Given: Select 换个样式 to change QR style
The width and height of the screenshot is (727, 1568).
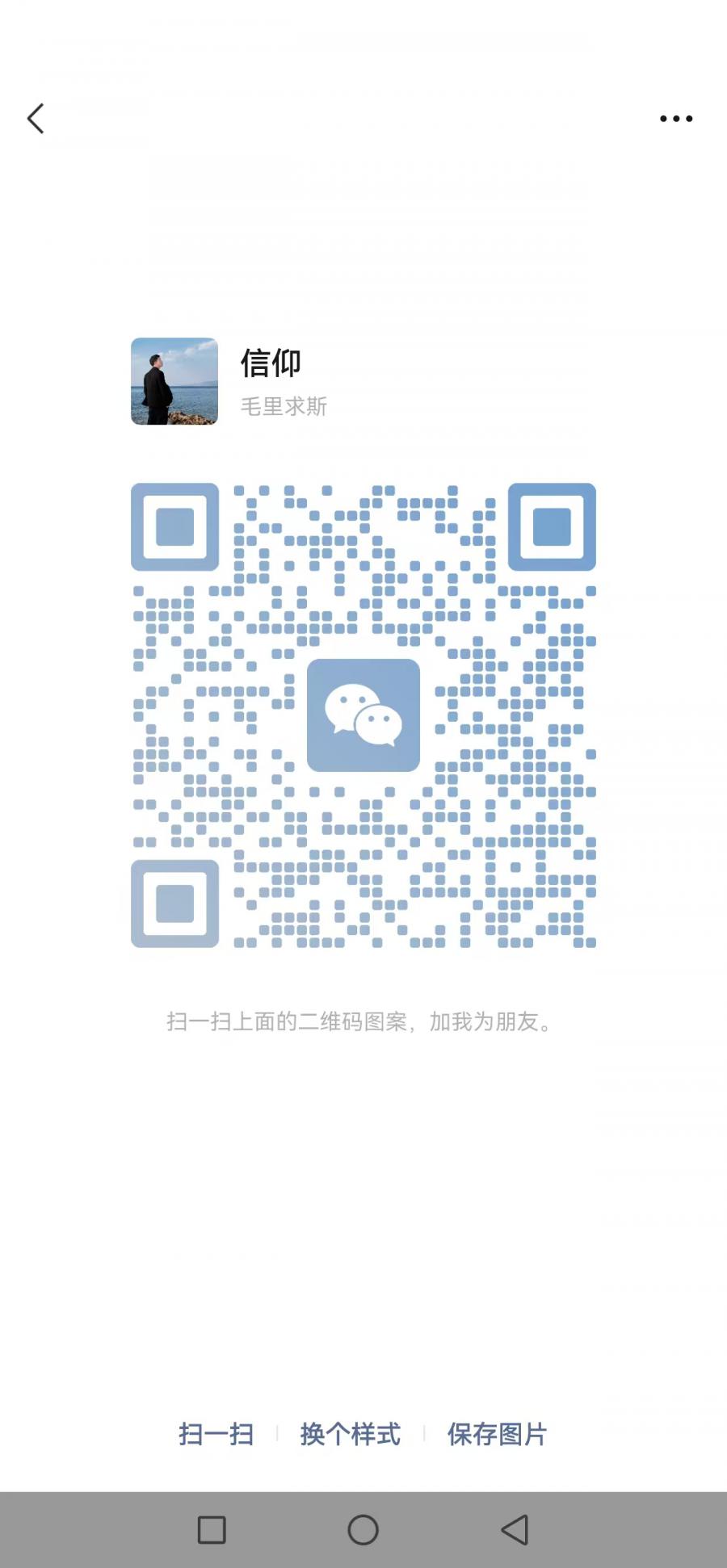Looking at the screenshot, I should tap(351, 1434).
